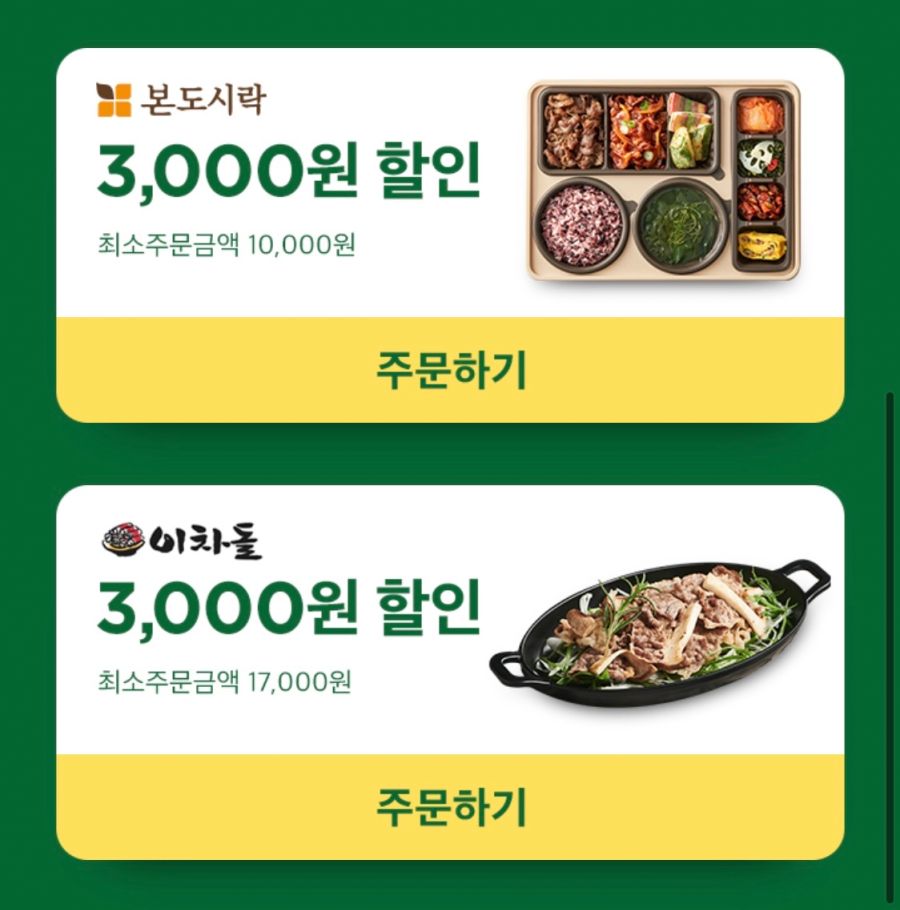Image resolution: width=900 pixels, height=910 pixels.
Task: Click the green background between the coupons
Action: (450, 450)
